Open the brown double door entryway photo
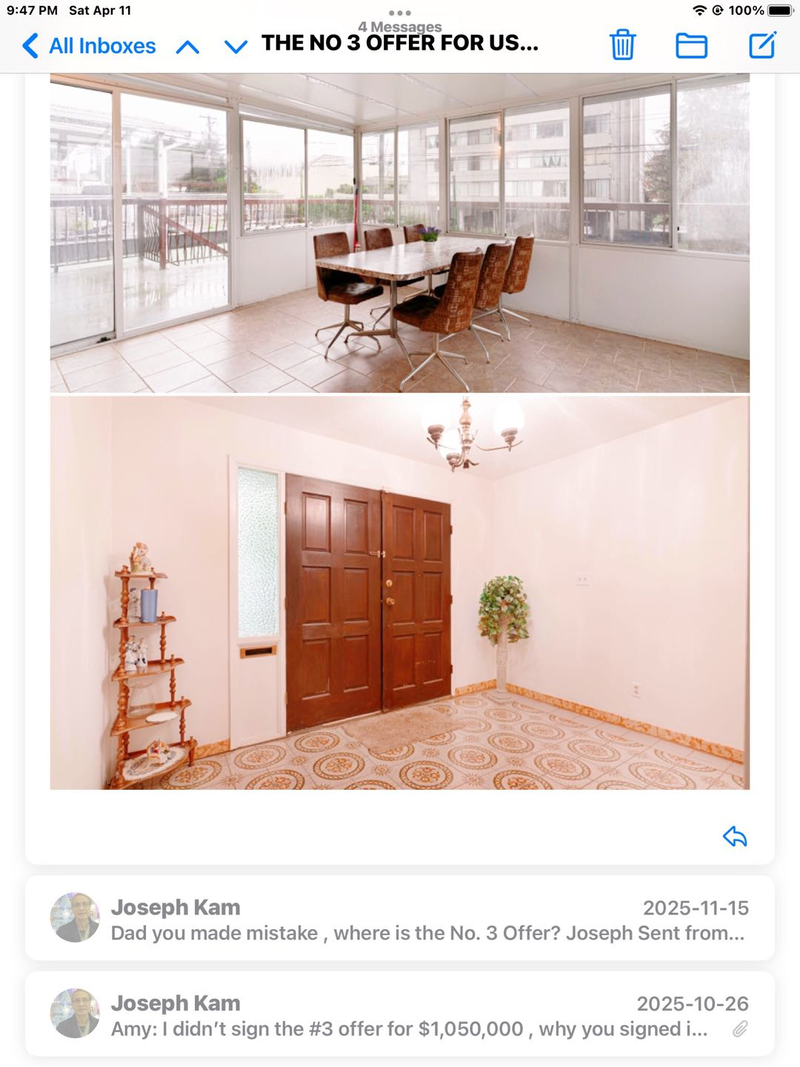 click(x=400, y=593)
